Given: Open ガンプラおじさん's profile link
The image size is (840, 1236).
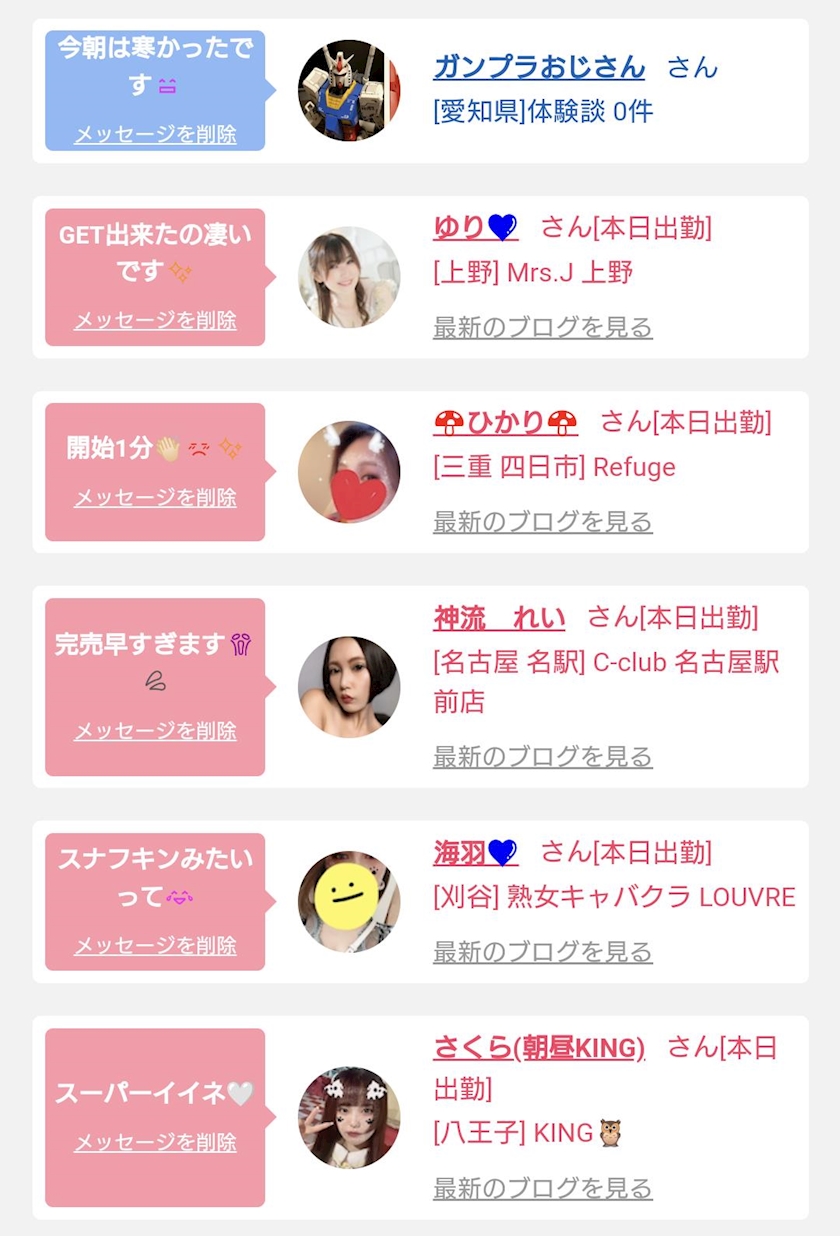Looking at the screenshot, I should pyautogui.click(x=539, y=67).
